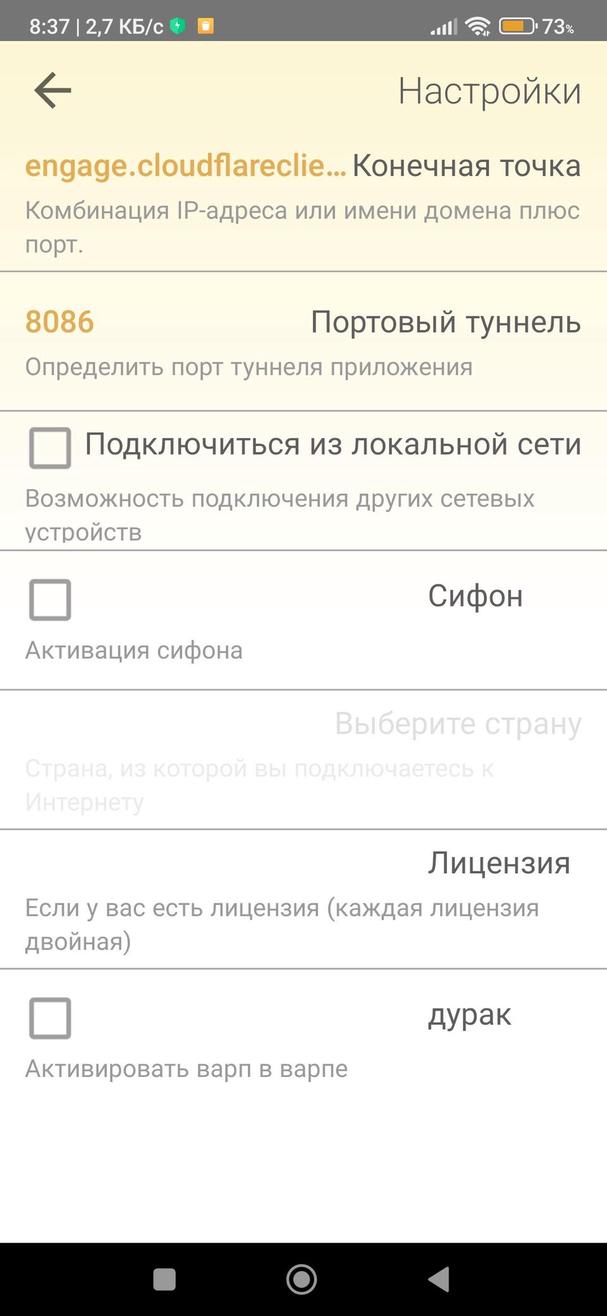This screenshot has height=1316, width=607.
Task: Edit the Портовый туннель port 8086
Action: coord(303,341)
